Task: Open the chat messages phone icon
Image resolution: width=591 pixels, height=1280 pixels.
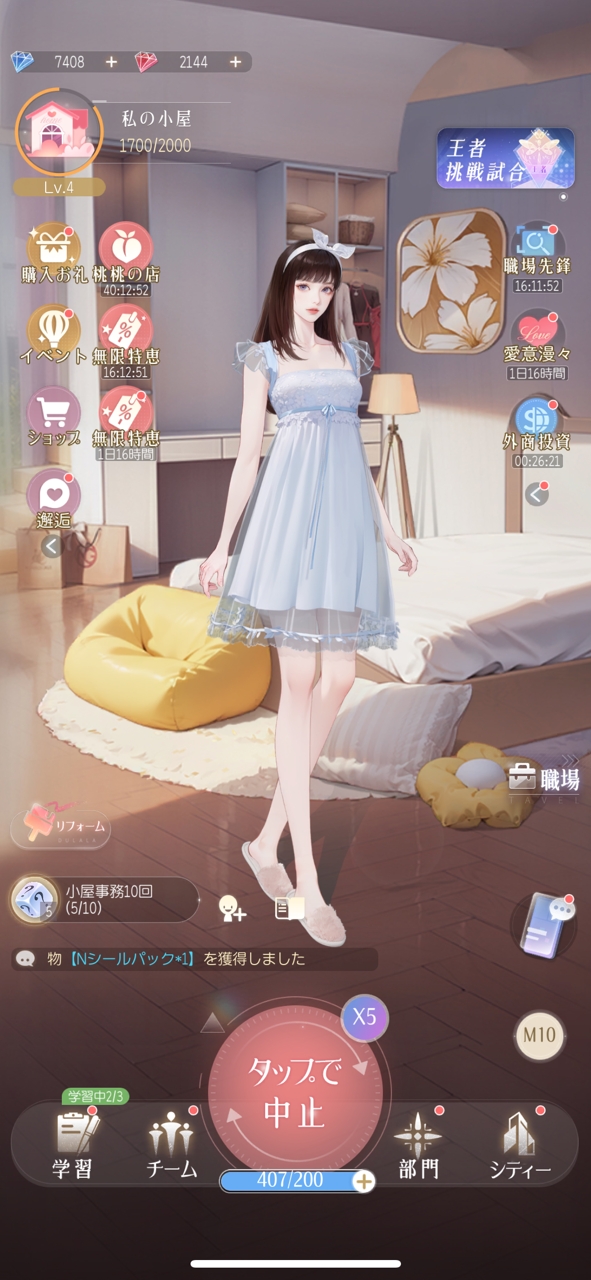Action: 543,924
